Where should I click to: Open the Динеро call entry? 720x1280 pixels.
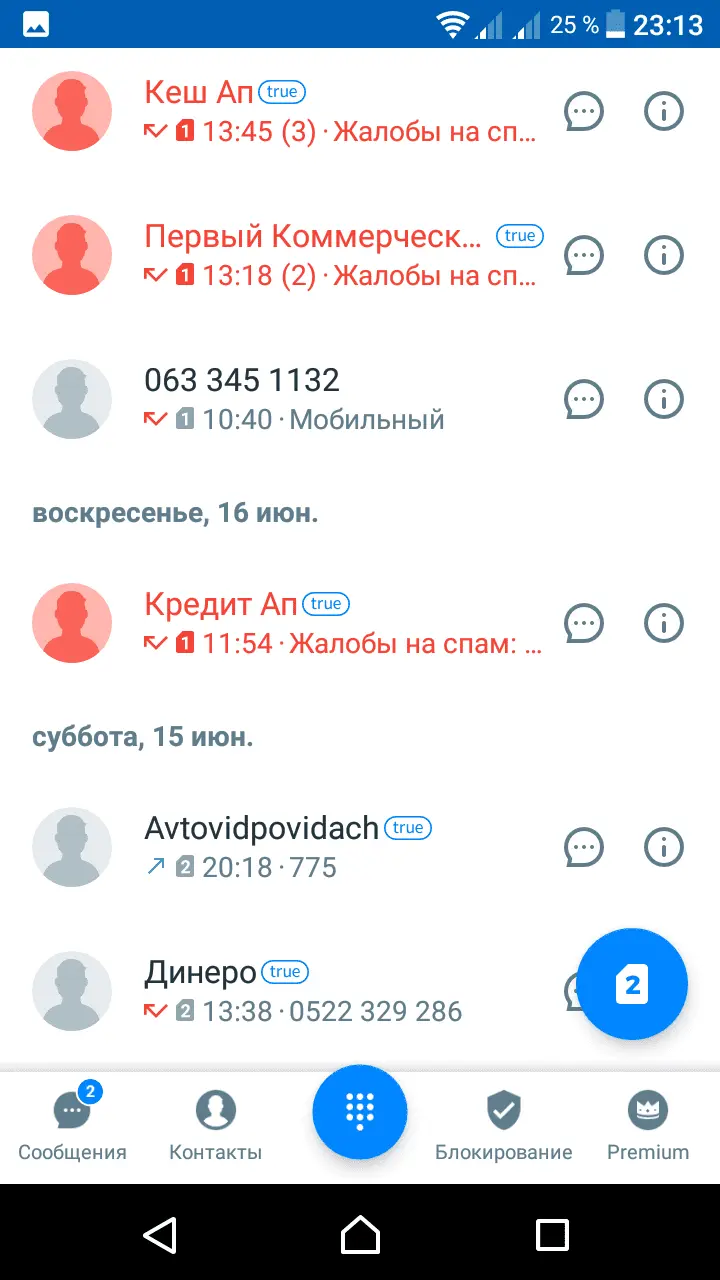[300, 991]
